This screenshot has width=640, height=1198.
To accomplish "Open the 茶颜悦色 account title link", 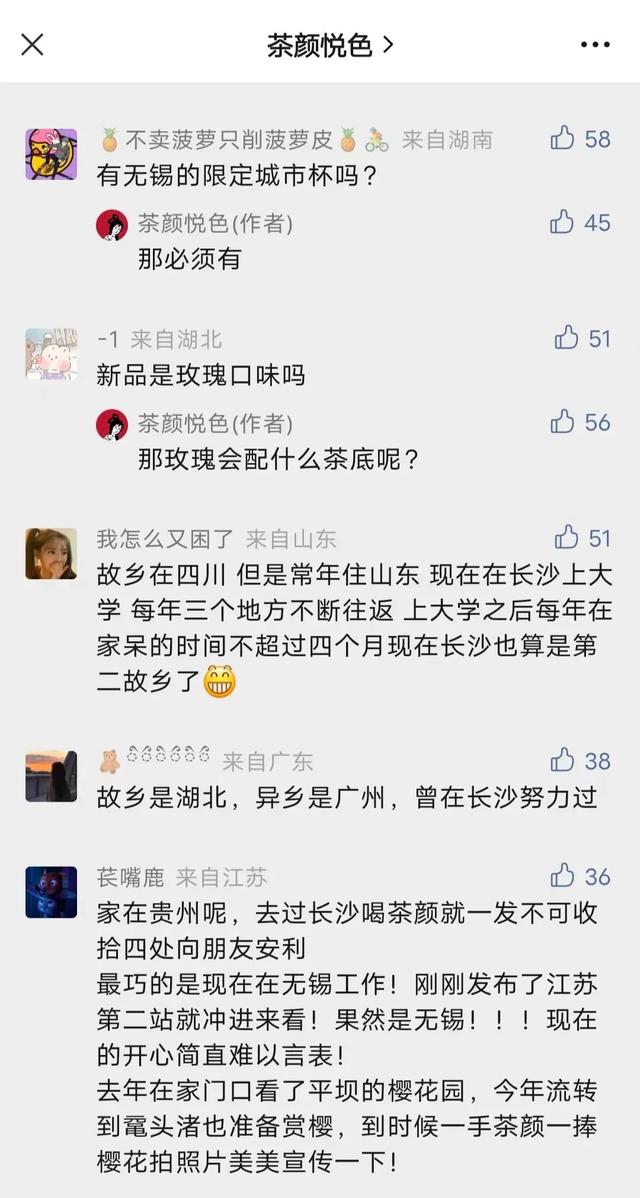I will tap(329, 45).
